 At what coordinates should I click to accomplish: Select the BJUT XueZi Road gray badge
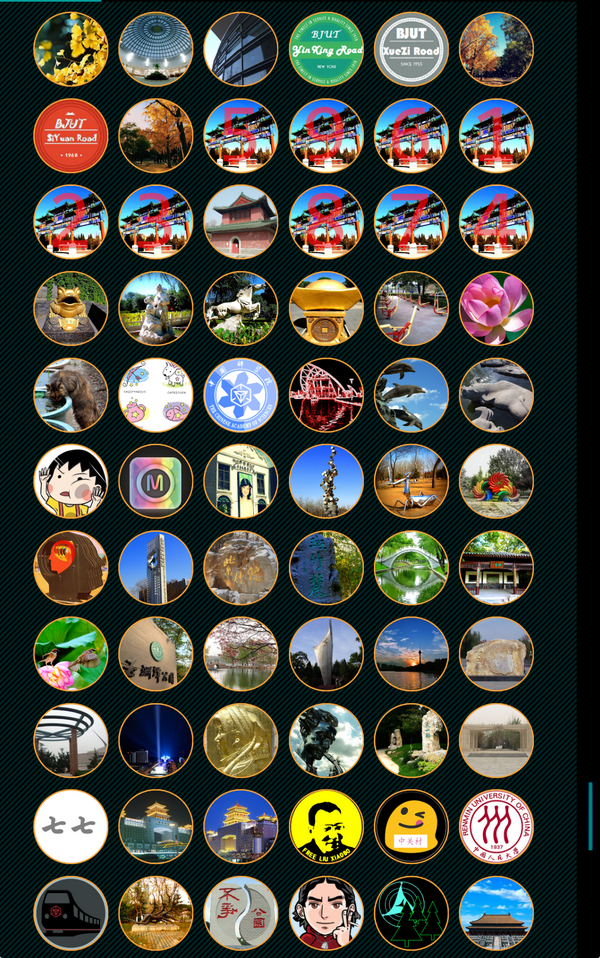pos(411,49)
